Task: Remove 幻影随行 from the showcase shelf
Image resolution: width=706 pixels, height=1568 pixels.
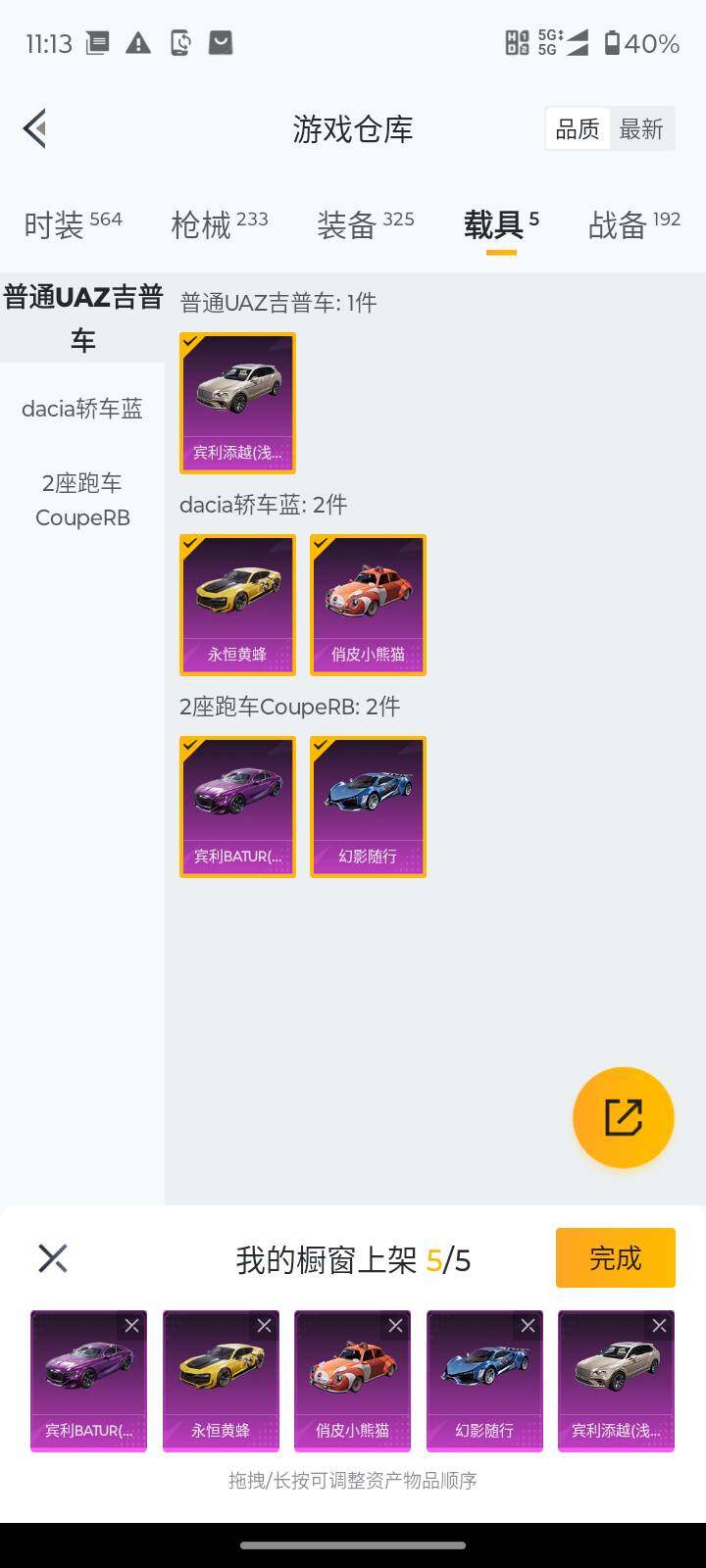Action: point(527,1325)
